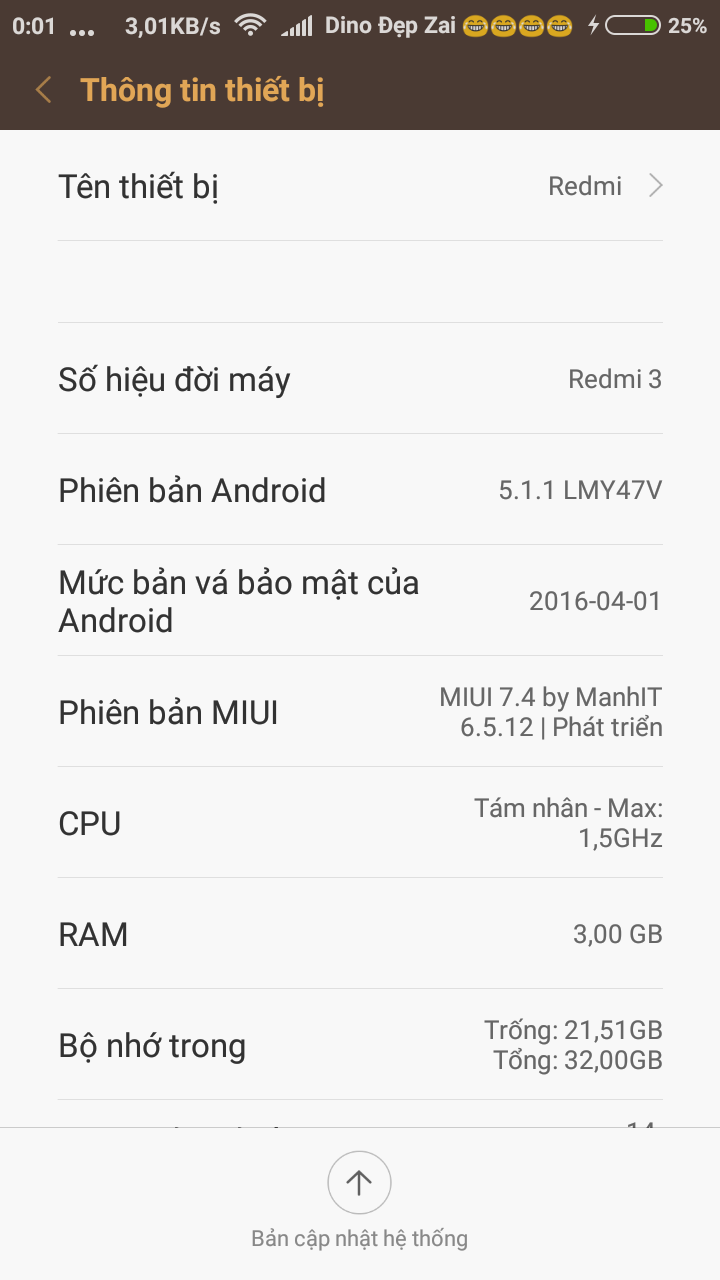The image size is (720, 1280).
Task: Tap the CPU row
Action: 360,823
